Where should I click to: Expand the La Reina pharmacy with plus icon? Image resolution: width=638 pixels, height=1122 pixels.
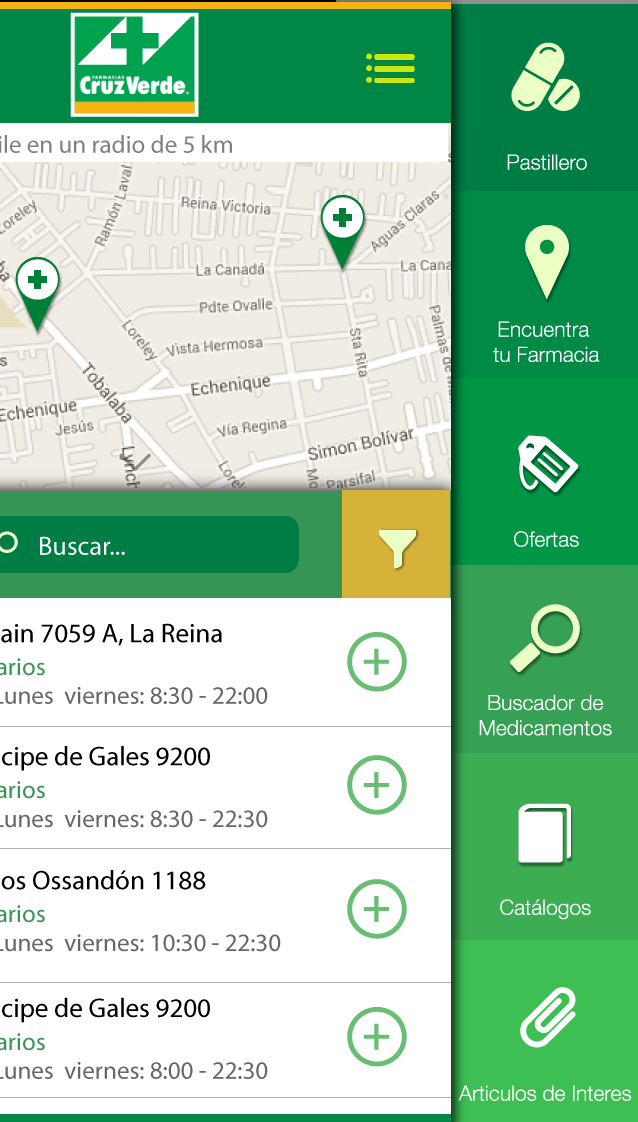(x=377, y=662)
